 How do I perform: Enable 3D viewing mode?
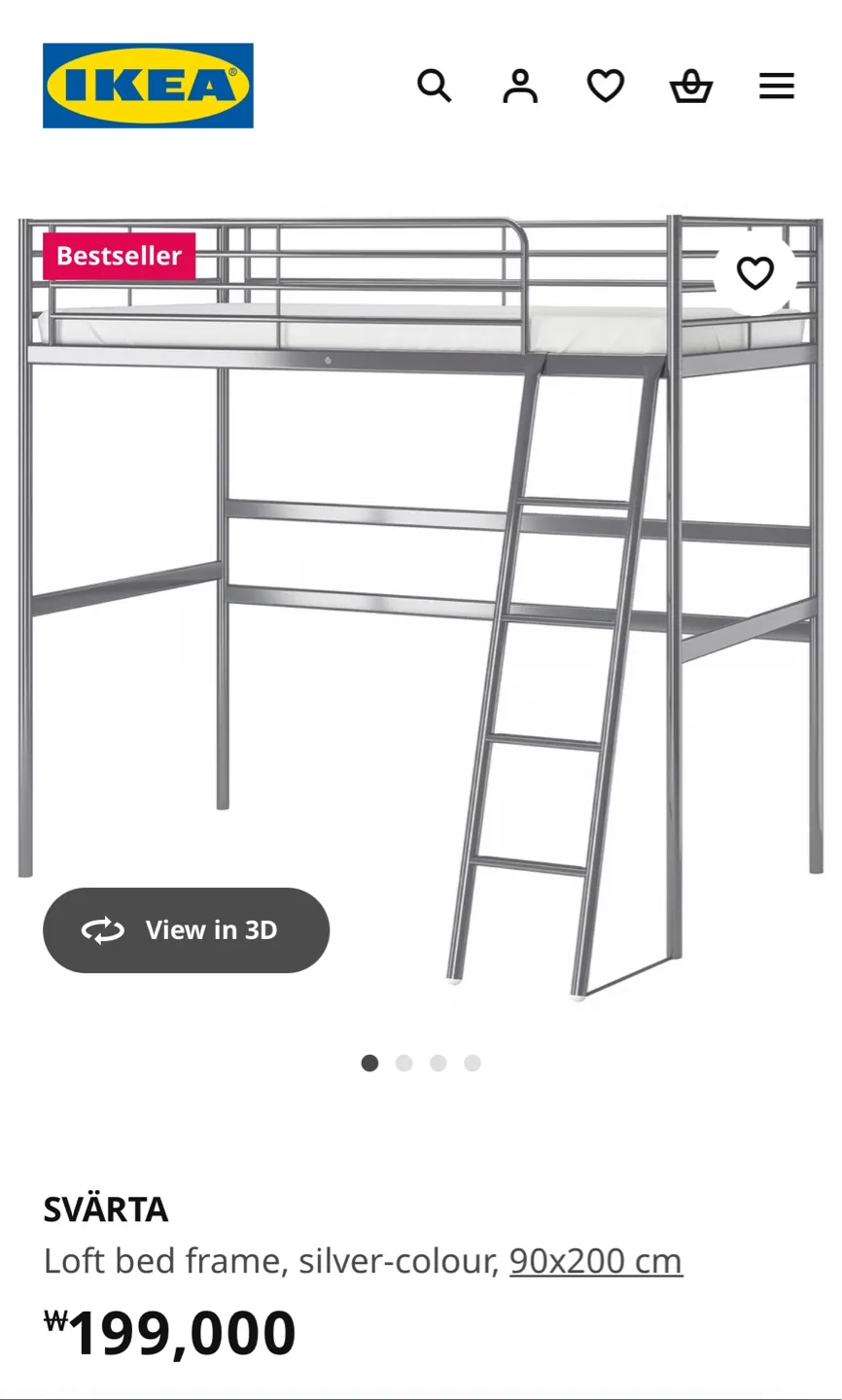pos(186,929)
